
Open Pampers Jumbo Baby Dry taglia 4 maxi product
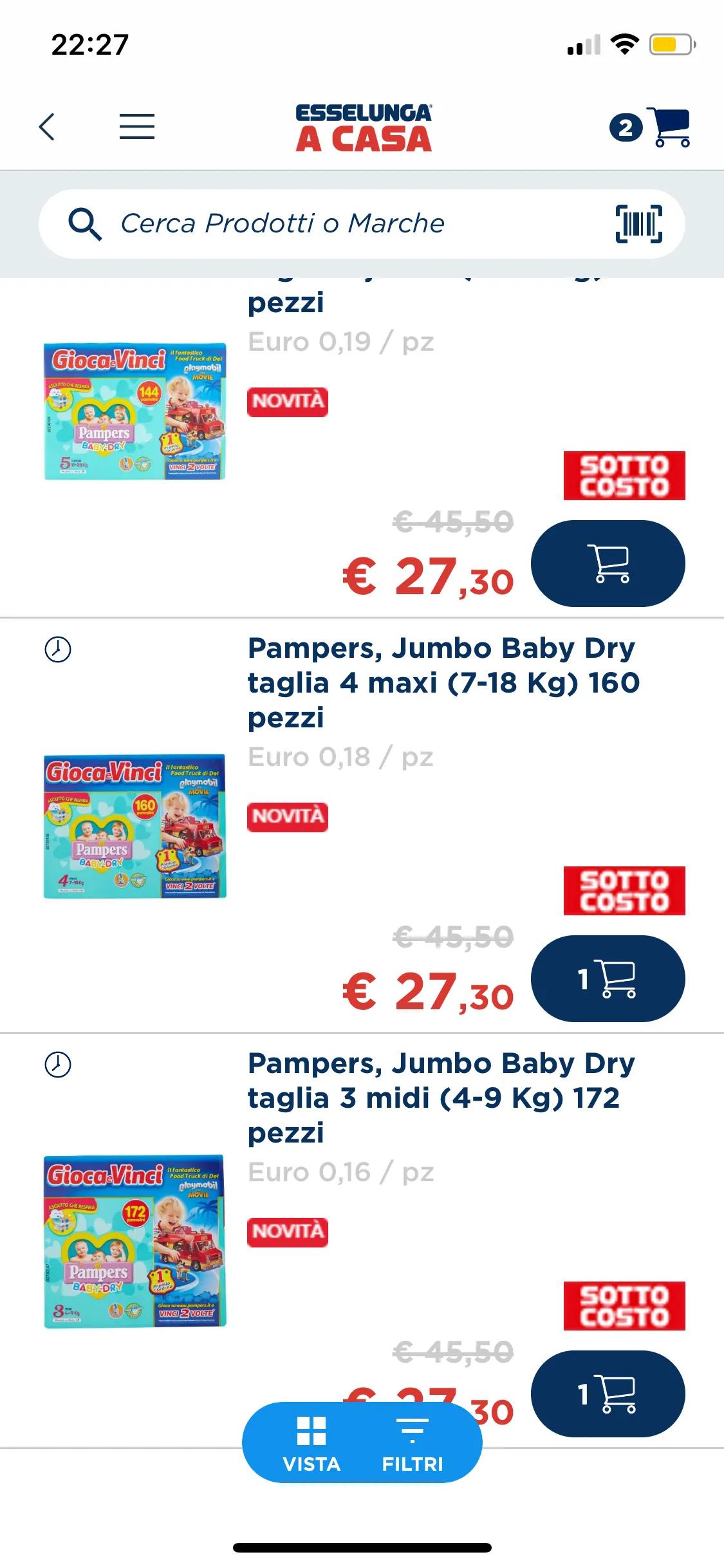point(443,682)
